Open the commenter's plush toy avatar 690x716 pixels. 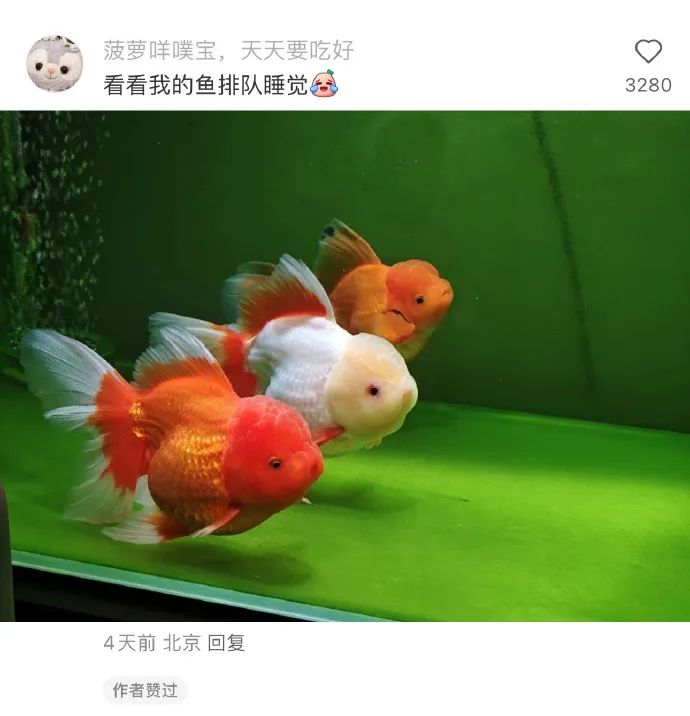(54, 64)
